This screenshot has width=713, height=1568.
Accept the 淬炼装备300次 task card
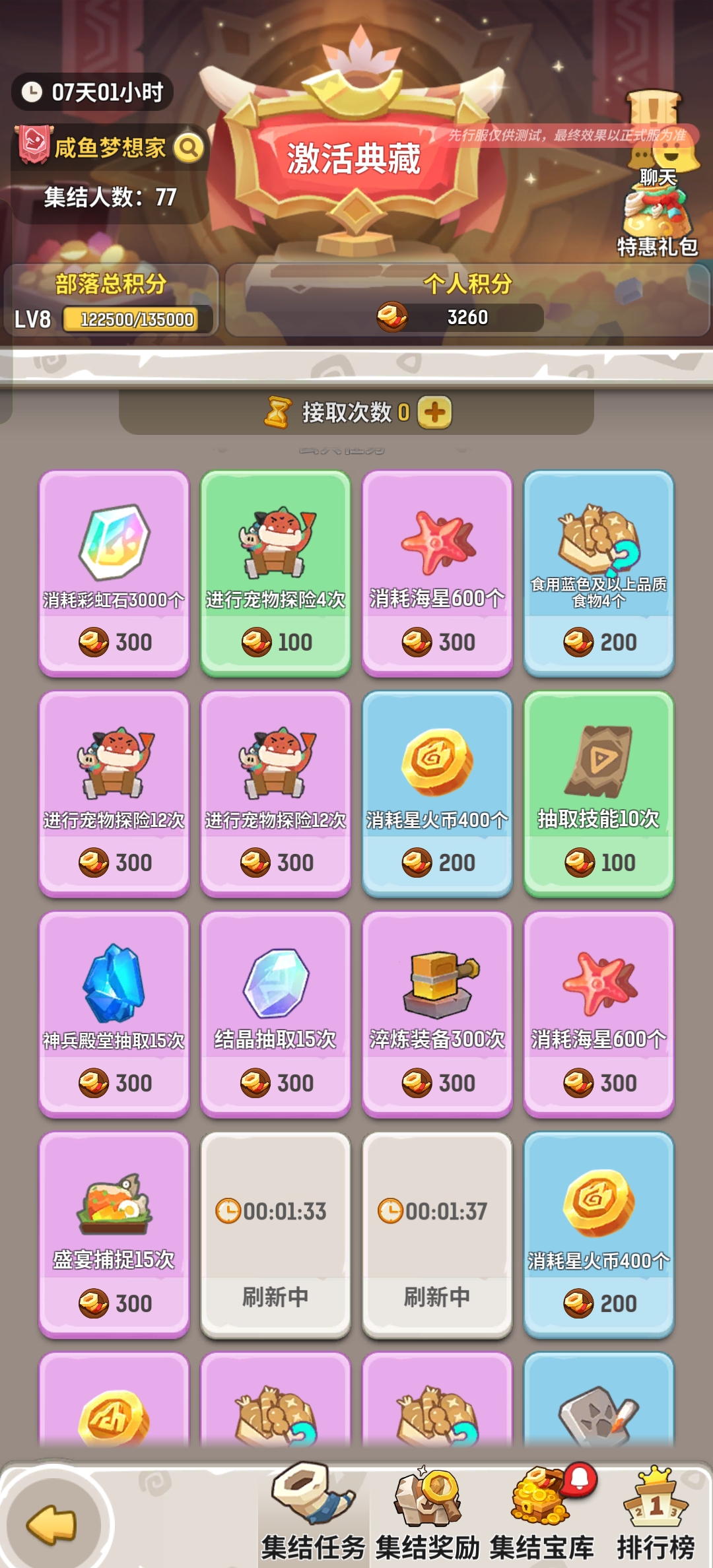(x=437, y=1014)
